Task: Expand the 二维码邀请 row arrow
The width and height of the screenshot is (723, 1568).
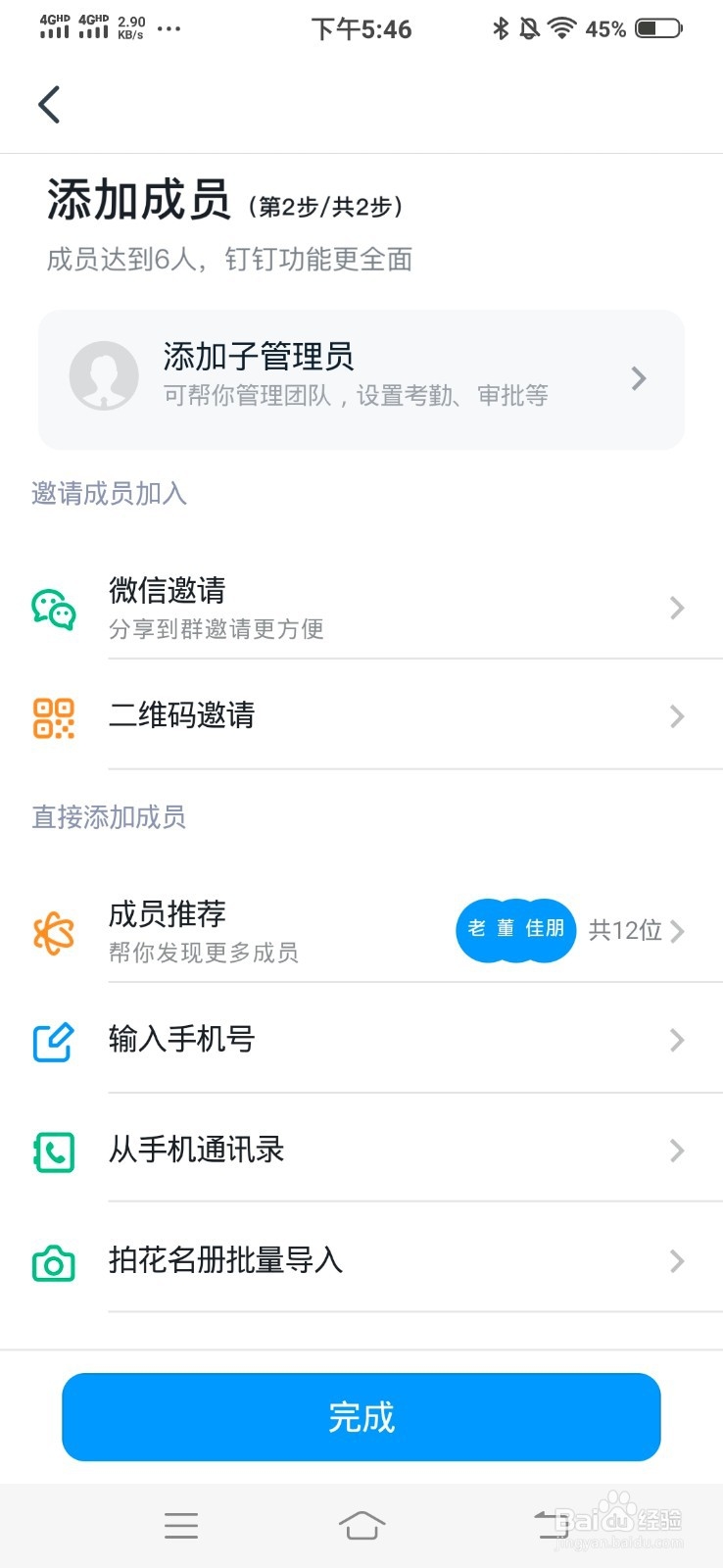Action: [676, 716]
